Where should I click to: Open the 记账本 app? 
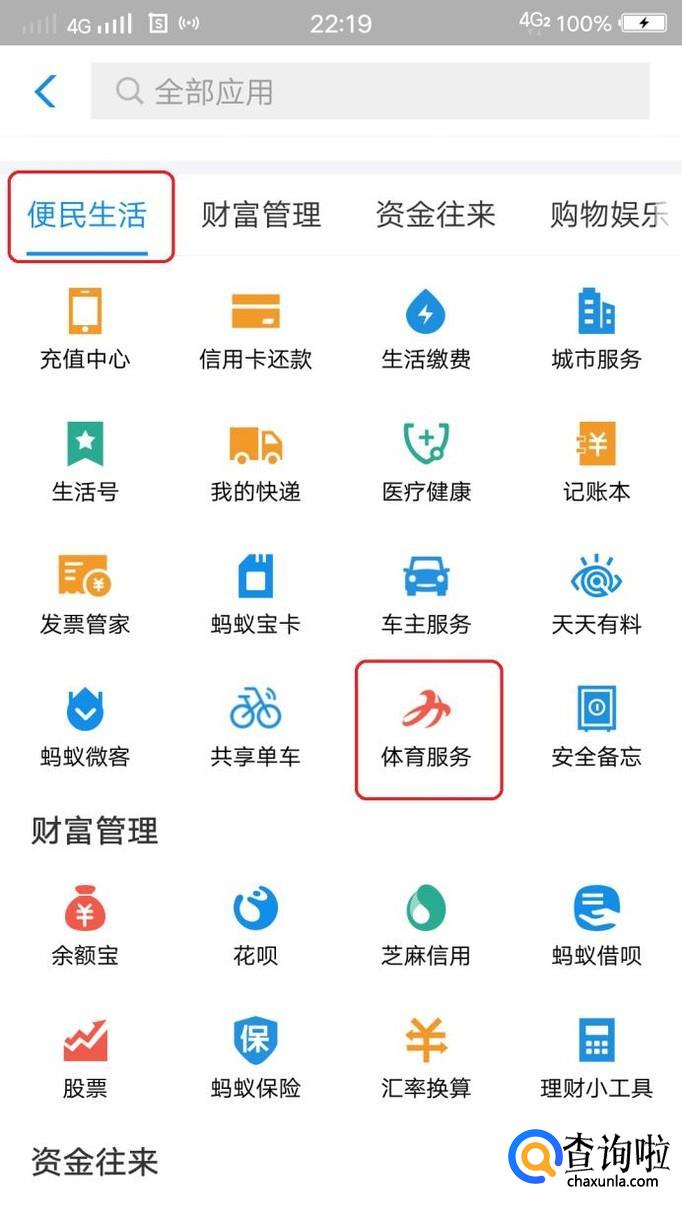click(x=597, y=460)
